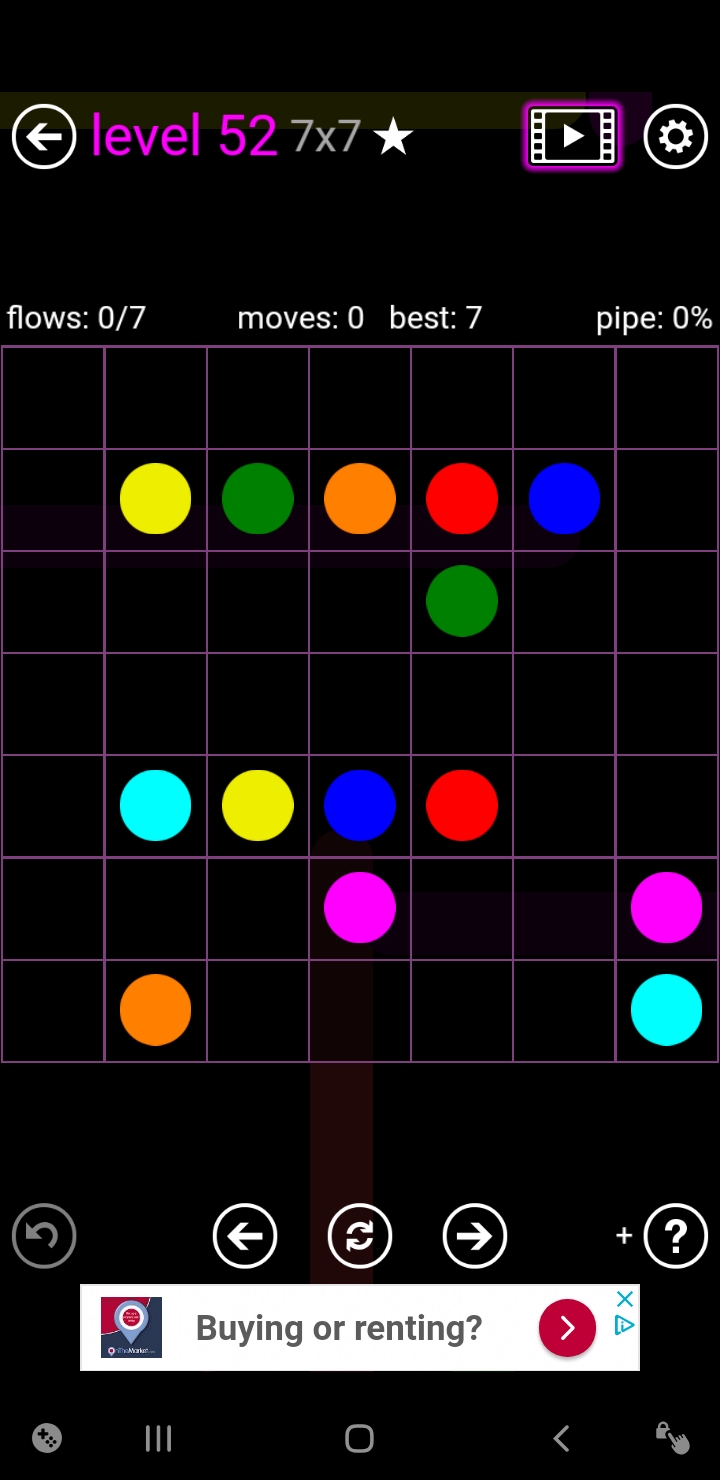Get a hint with question mark
720x1480 pixels.
[676, 1236]
